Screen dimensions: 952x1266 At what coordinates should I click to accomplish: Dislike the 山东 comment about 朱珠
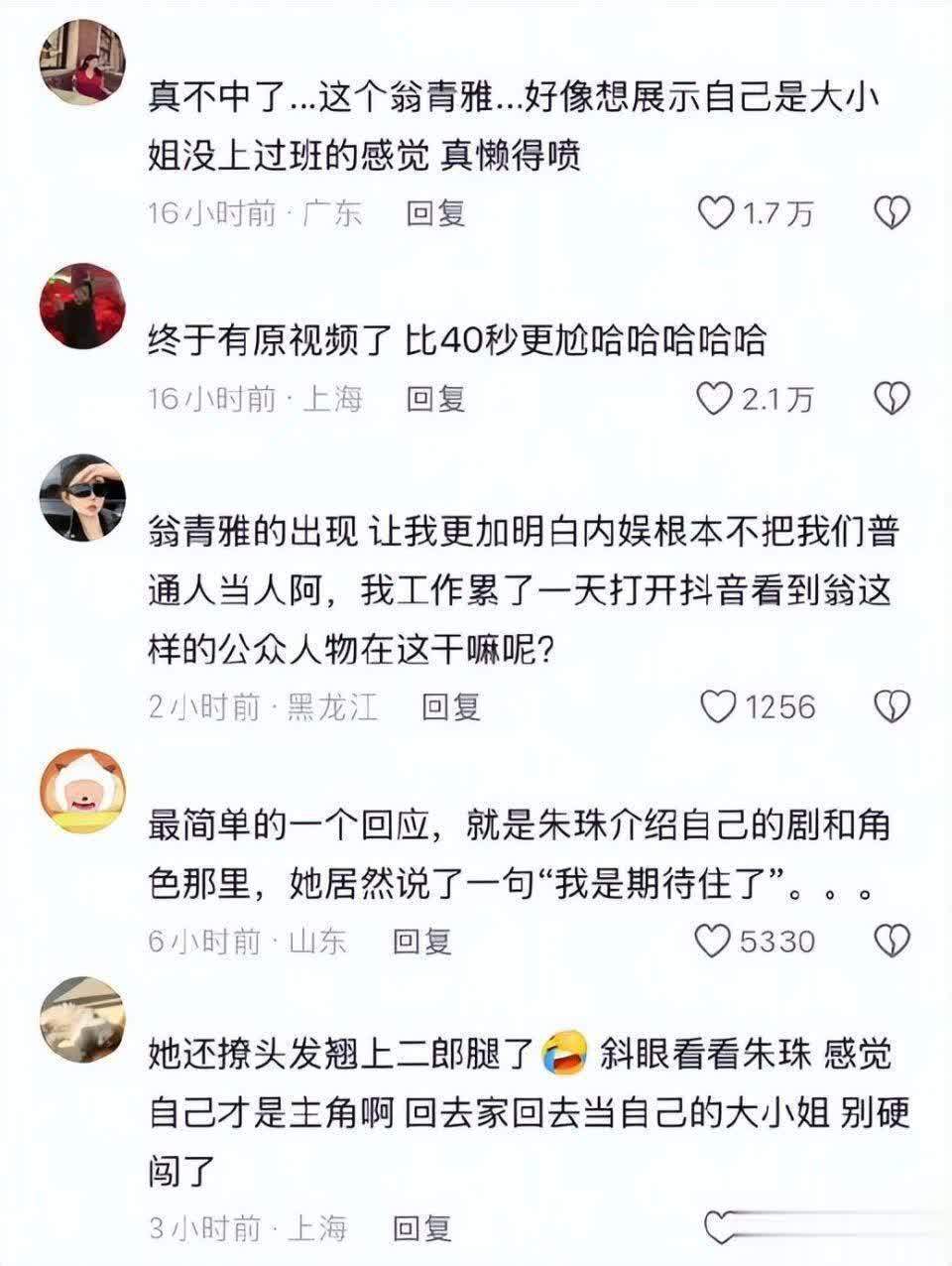pyautogui.click(x=891, y=941)
